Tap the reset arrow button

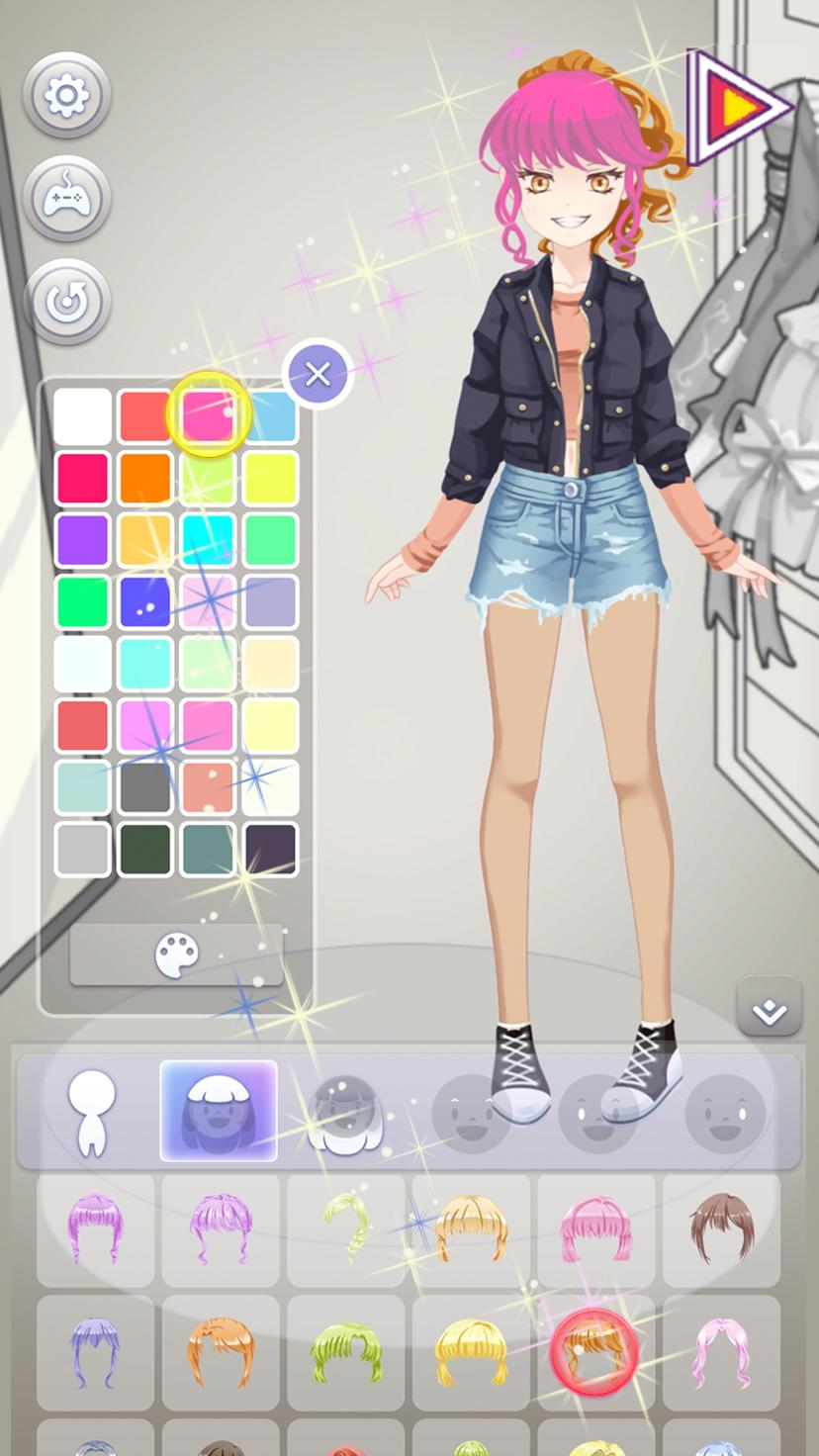coord(67,302)
